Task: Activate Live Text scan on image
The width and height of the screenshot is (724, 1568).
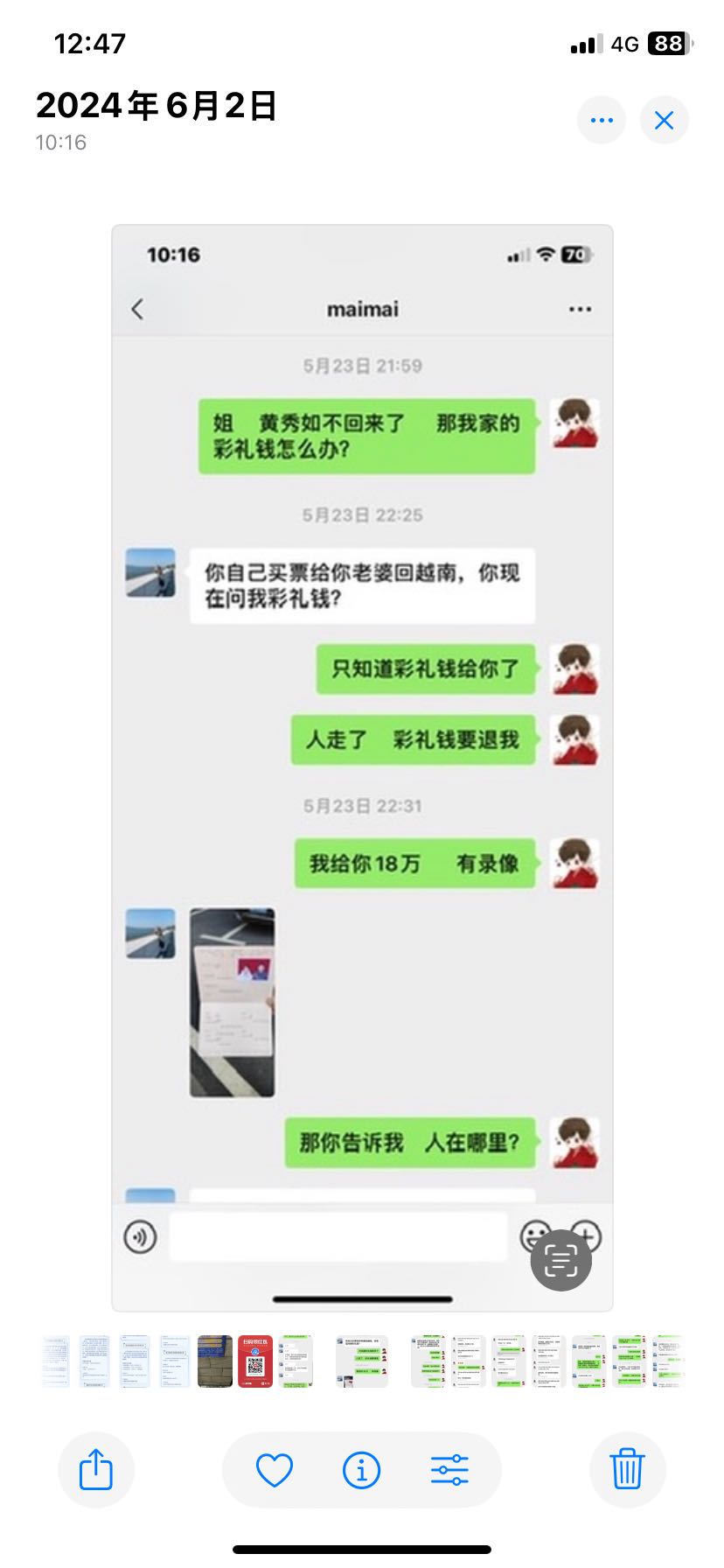Action: click(x=560, y=1260)
